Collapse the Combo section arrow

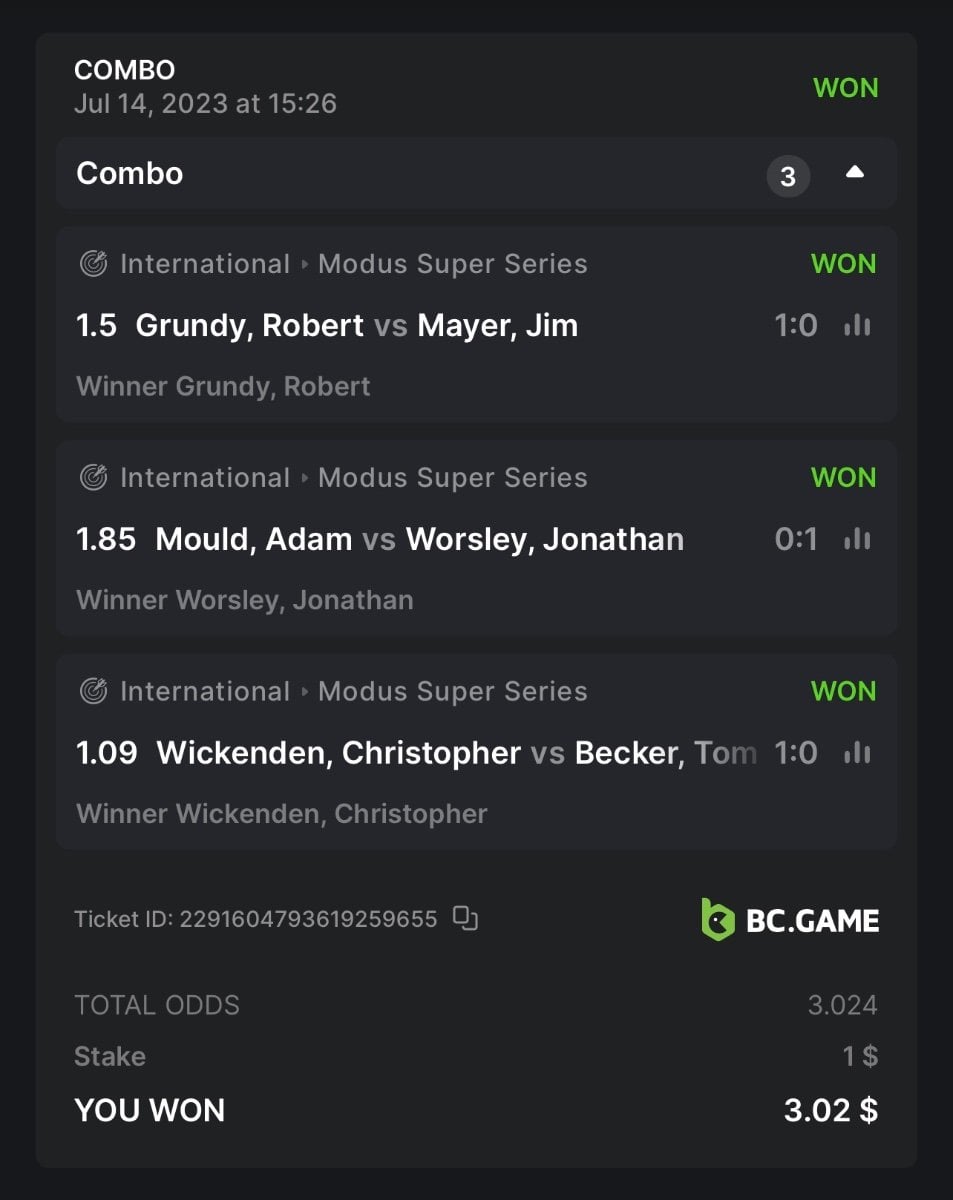tap(854, 173)
